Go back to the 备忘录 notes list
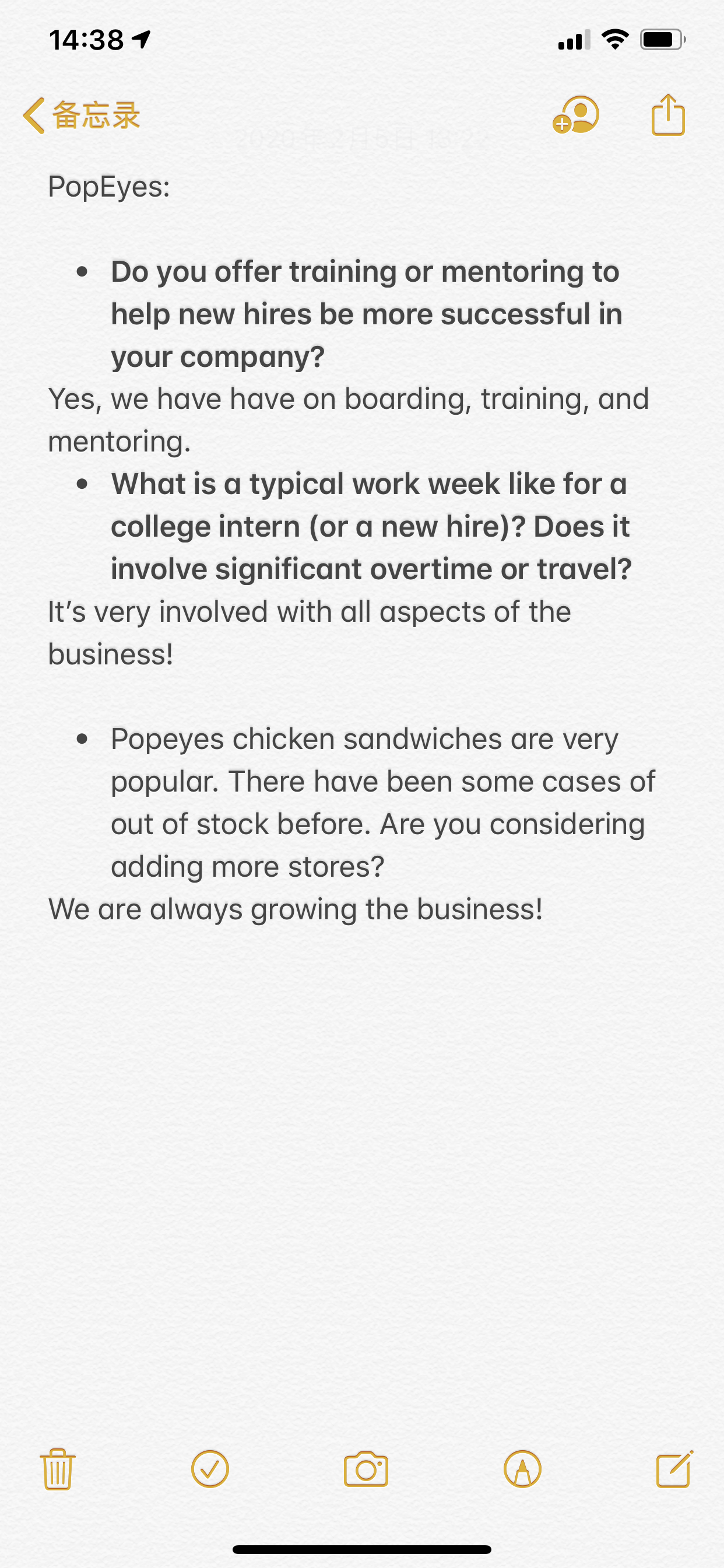 click(82, 115)
